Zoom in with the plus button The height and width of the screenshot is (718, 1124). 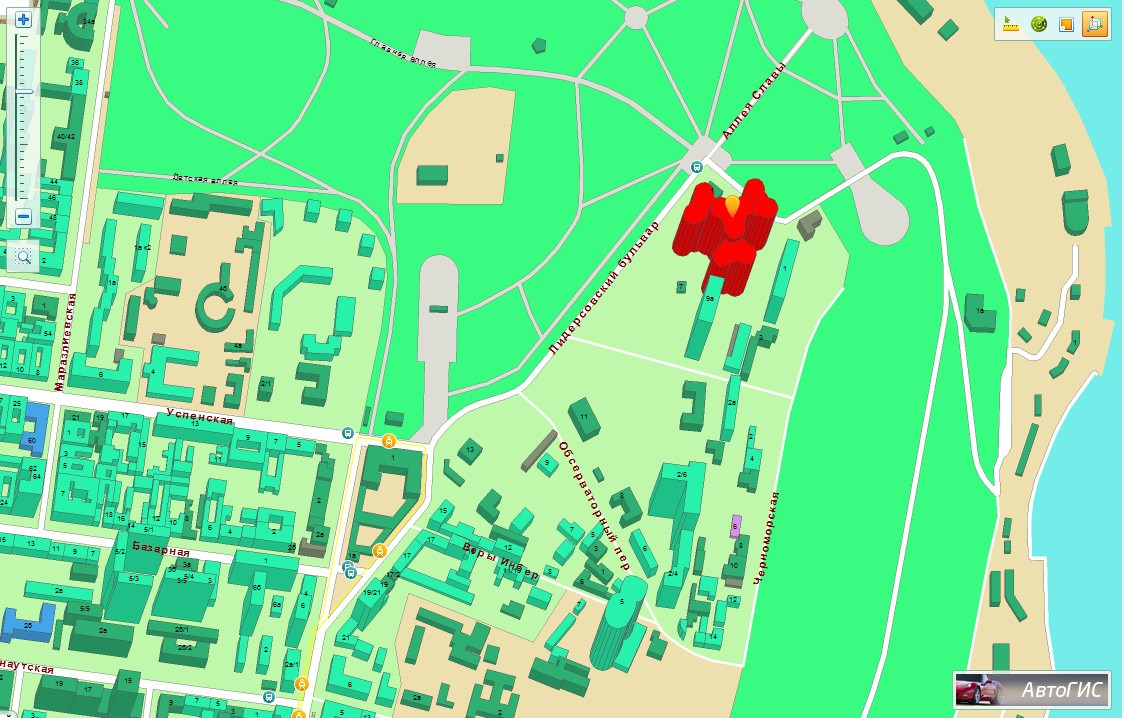23,20
